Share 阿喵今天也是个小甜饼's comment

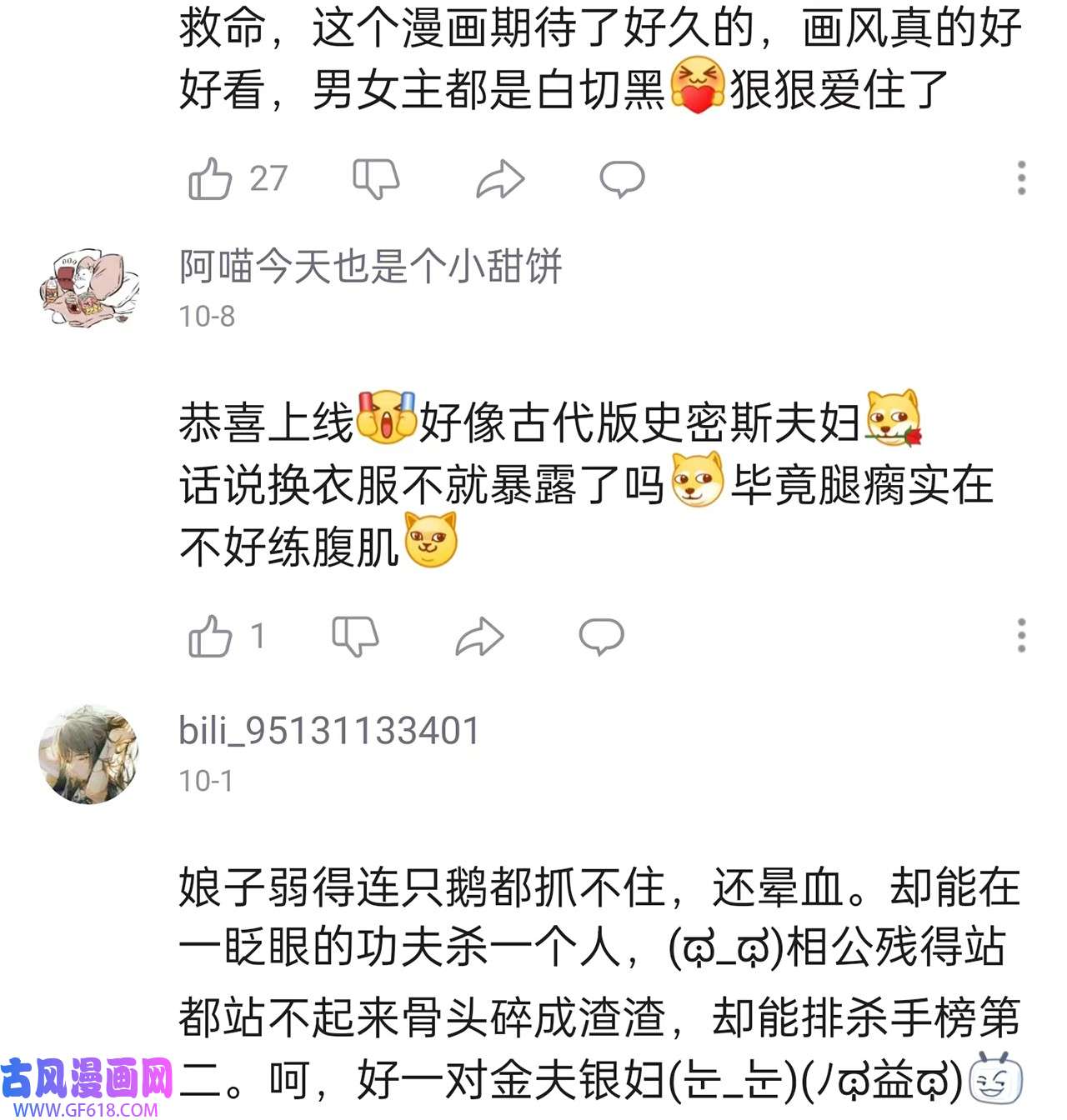pos(479,637)
